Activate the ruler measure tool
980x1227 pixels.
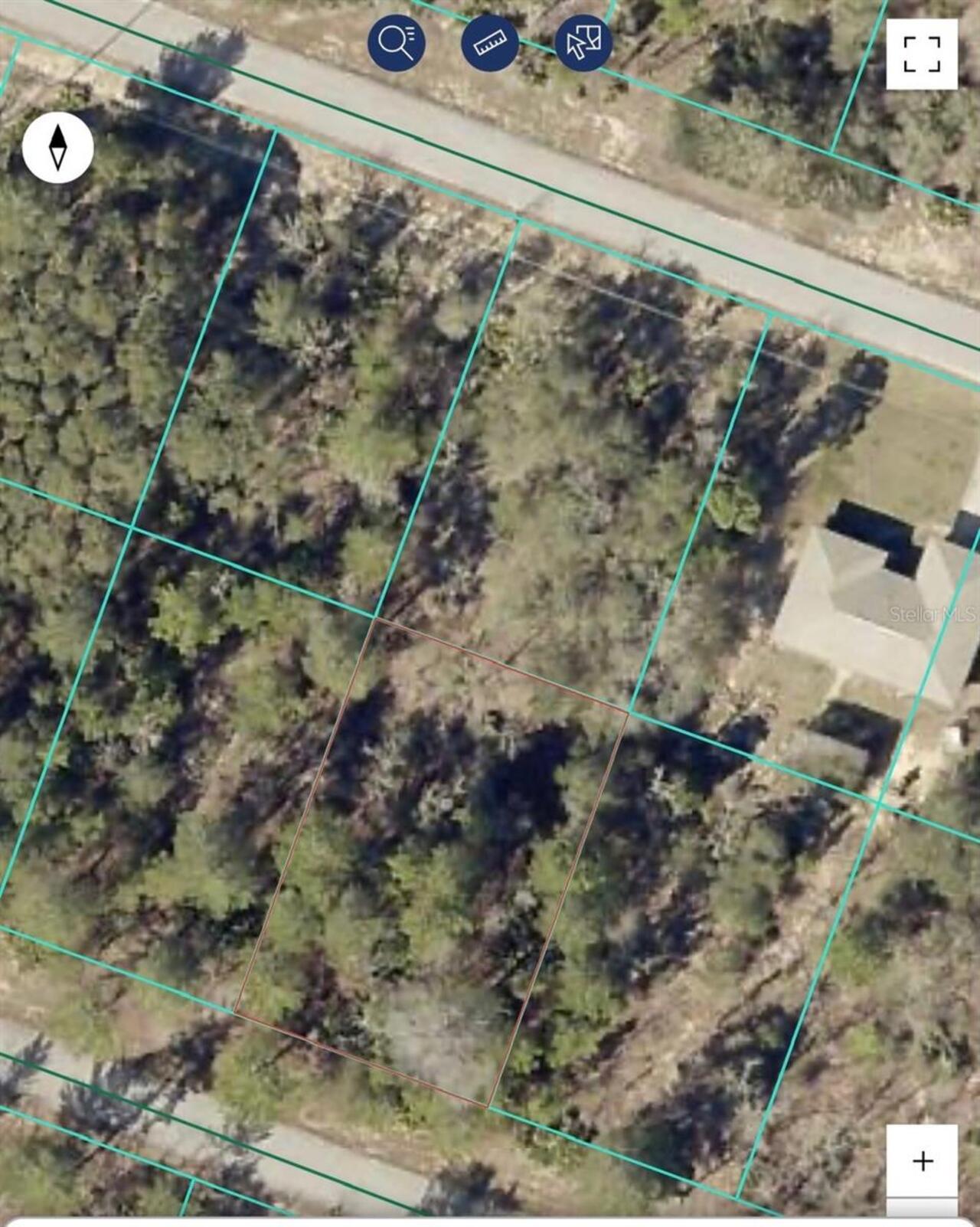(490, 43)
